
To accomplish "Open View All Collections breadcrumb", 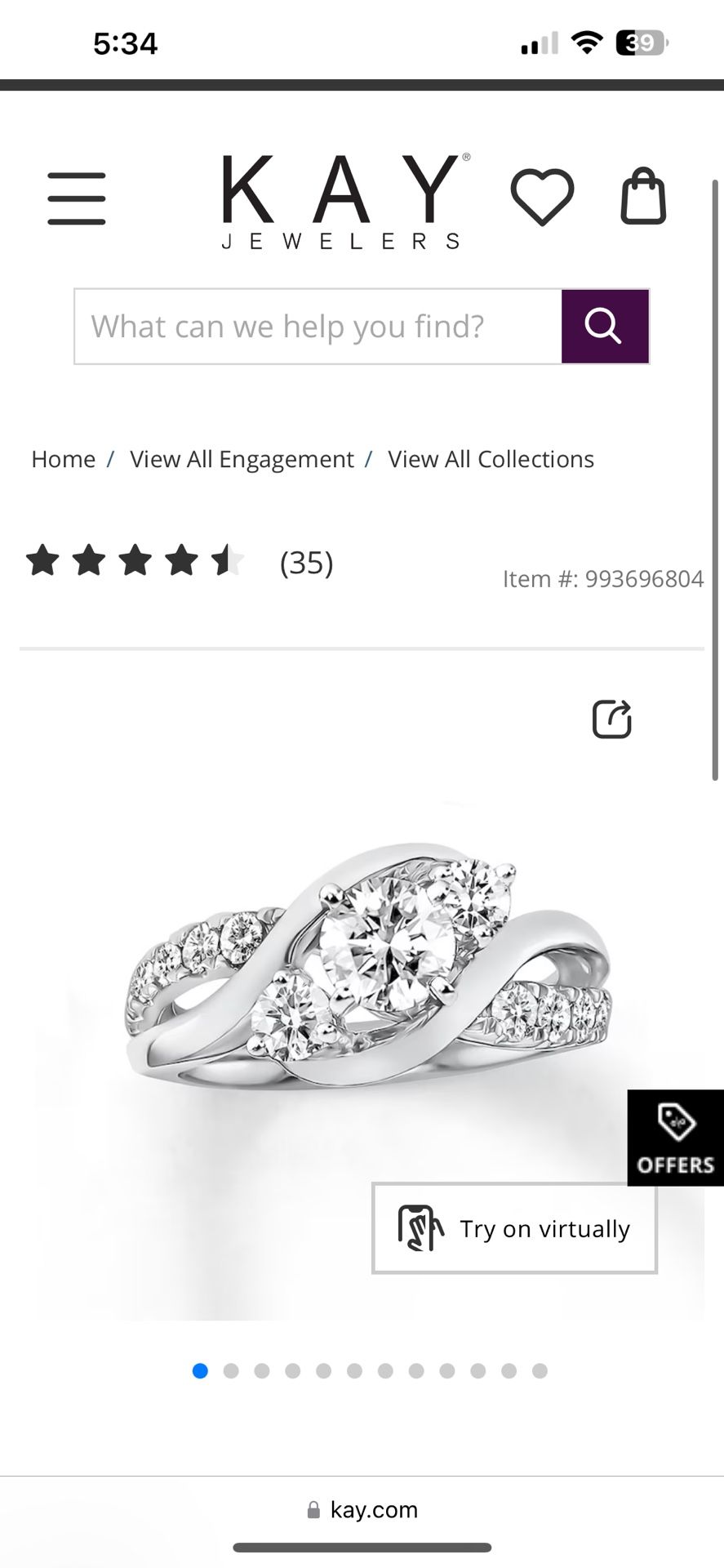I will tap(491, 460).
